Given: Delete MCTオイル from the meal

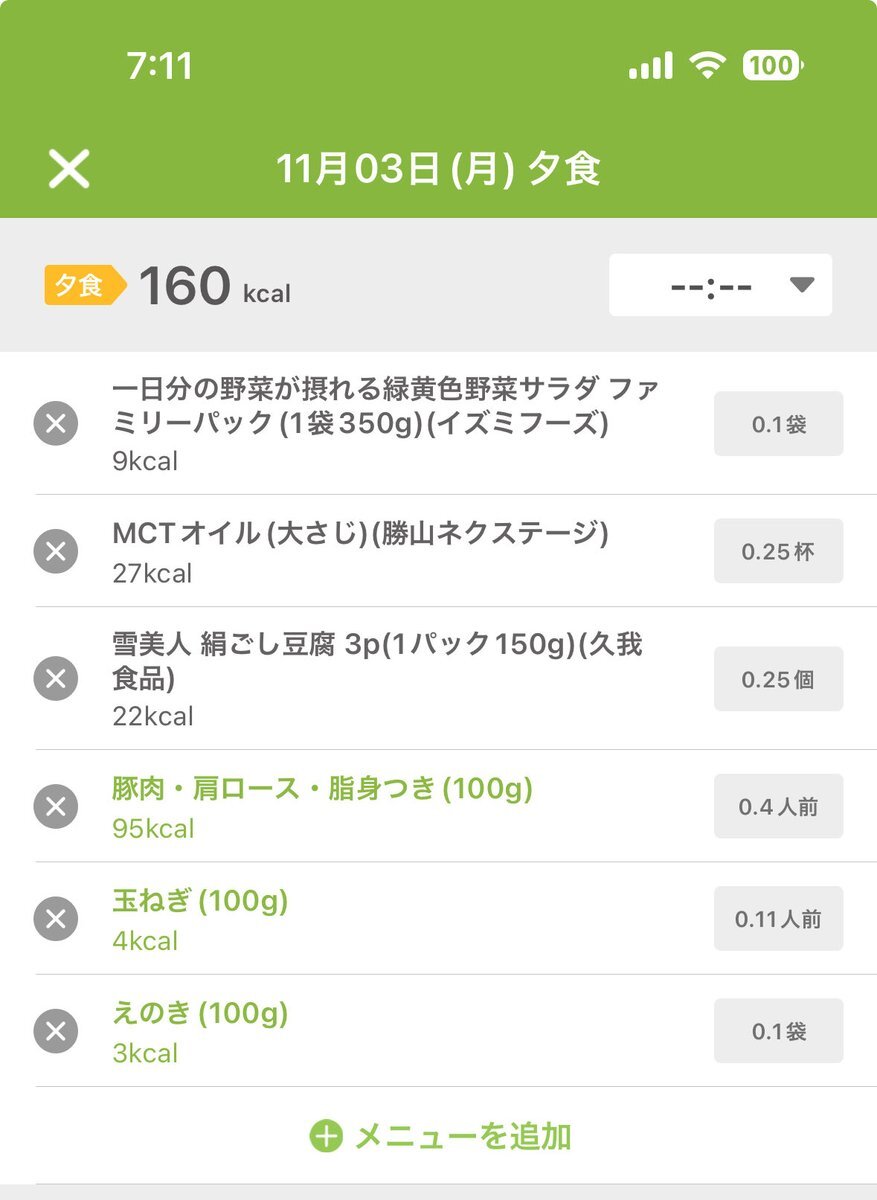Looking at the screenshot, I should pos(56,551).
